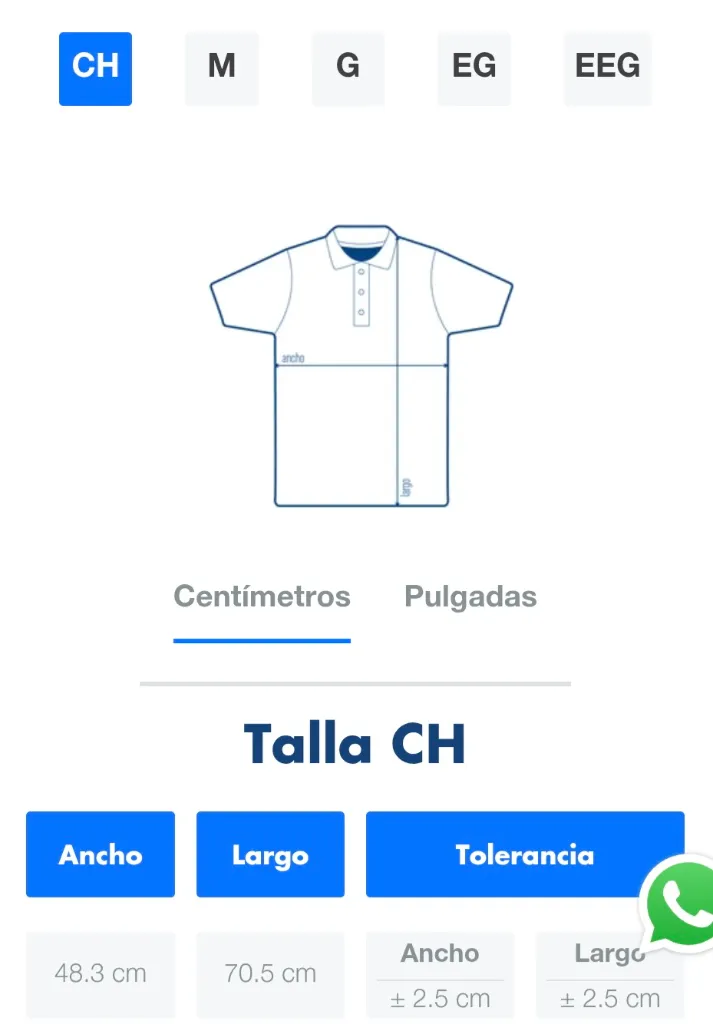Screen dimensions: 713x1024
Task: Select the EEG size option
Action: 607,68
